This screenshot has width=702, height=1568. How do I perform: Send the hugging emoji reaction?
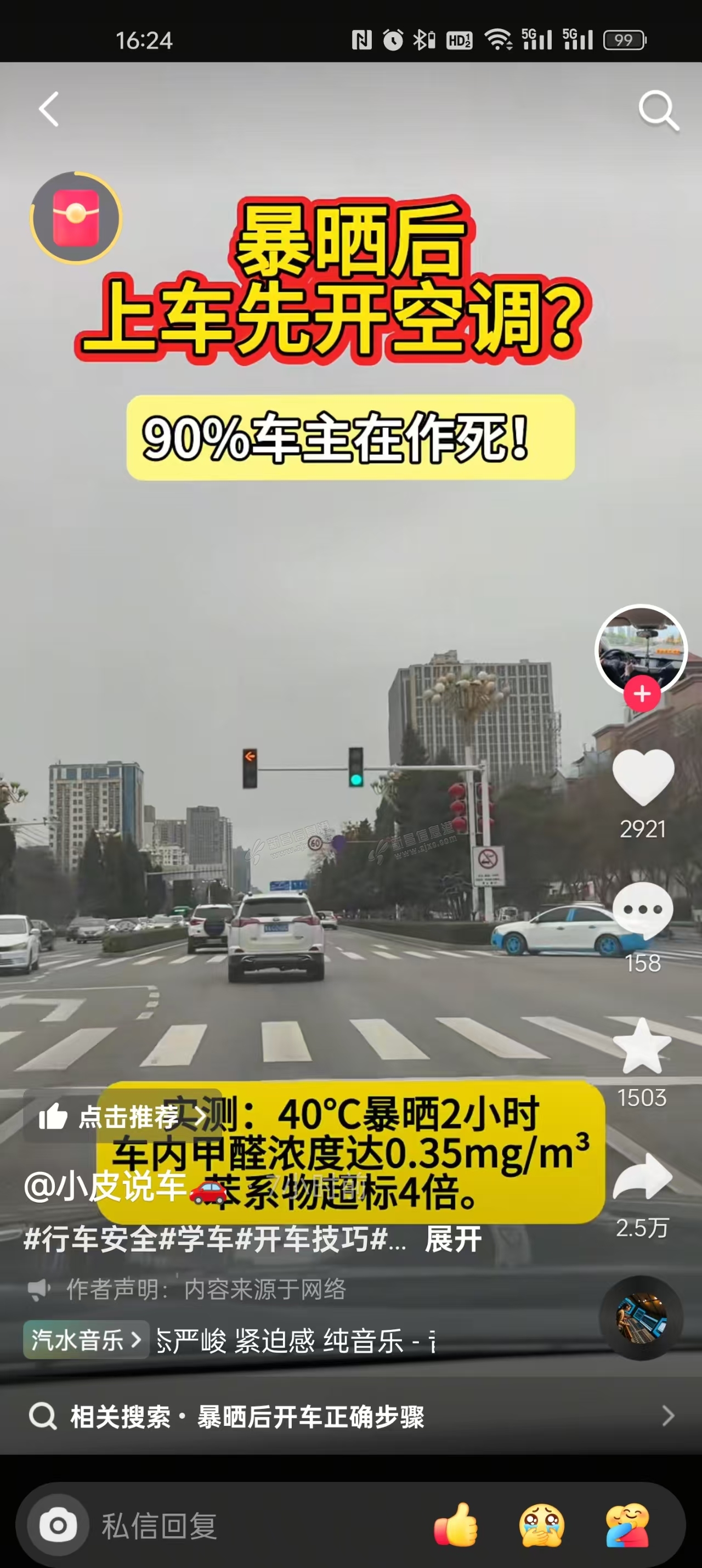tap(627, 1526)
